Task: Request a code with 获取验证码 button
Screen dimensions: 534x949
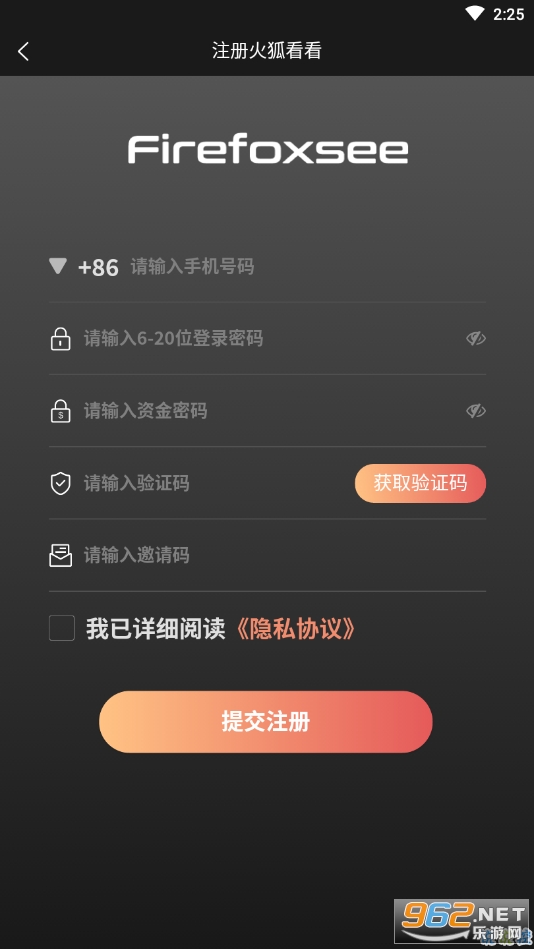Action: pyautogui.click(x=420, y=483)
